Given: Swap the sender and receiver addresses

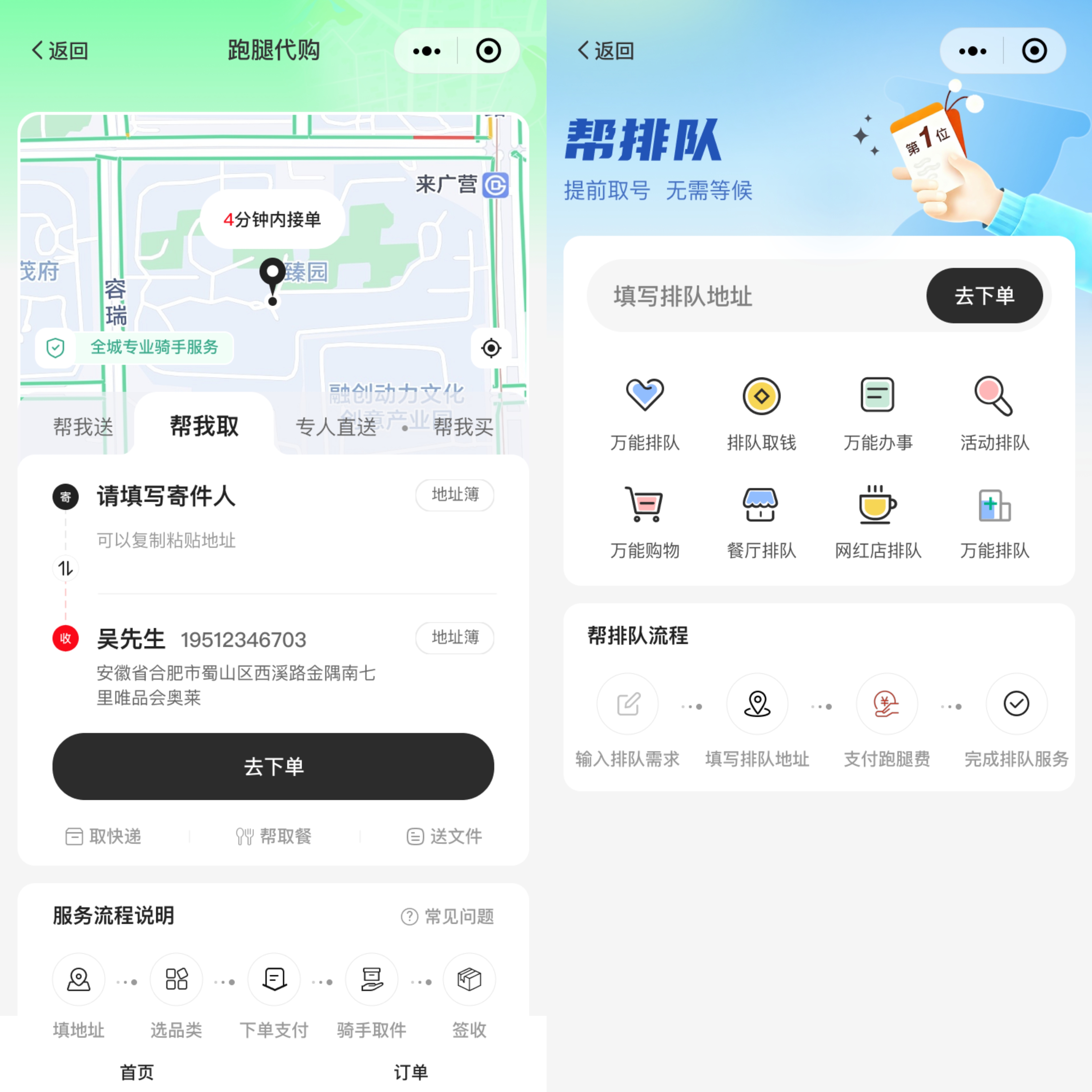Looking at the screenshot, I should pos(66,568).
